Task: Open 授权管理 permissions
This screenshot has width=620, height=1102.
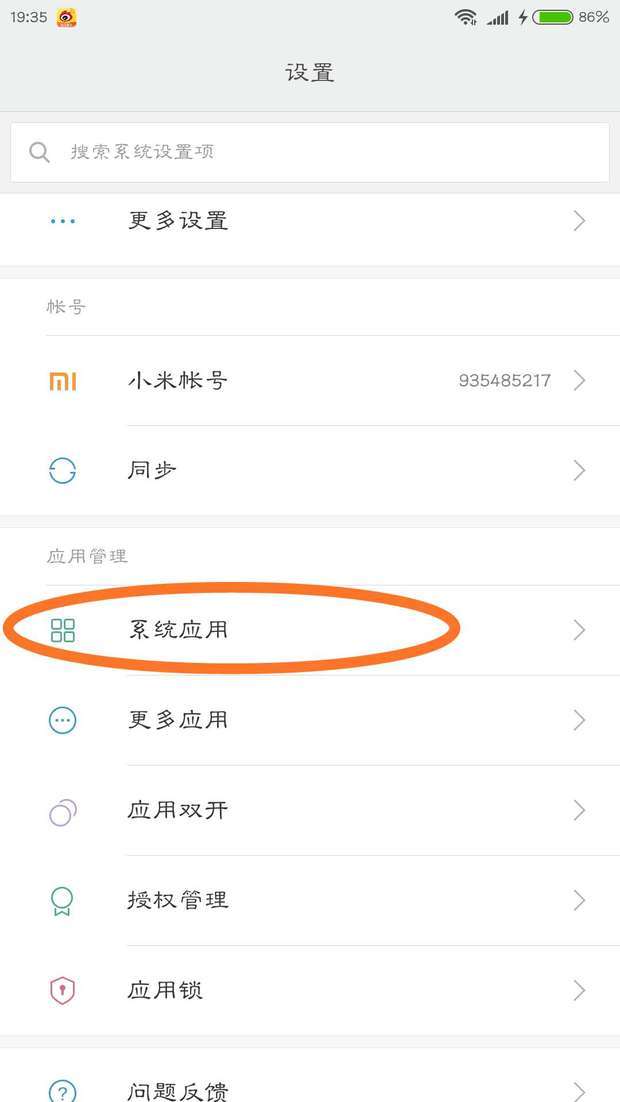Action: (310, 900)
